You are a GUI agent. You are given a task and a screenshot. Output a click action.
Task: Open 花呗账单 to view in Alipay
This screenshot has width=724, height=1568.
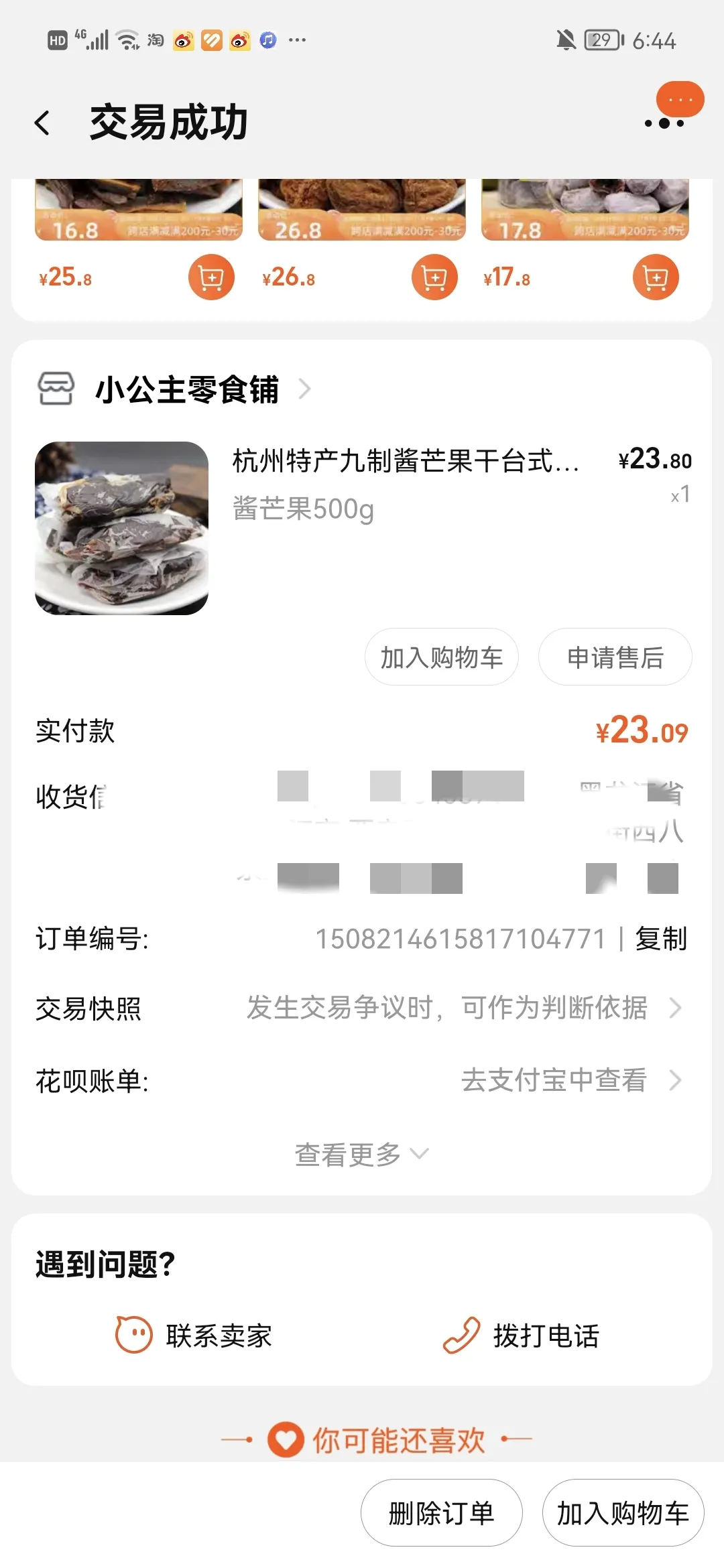pyautogui.click(x=362, y=1081)
